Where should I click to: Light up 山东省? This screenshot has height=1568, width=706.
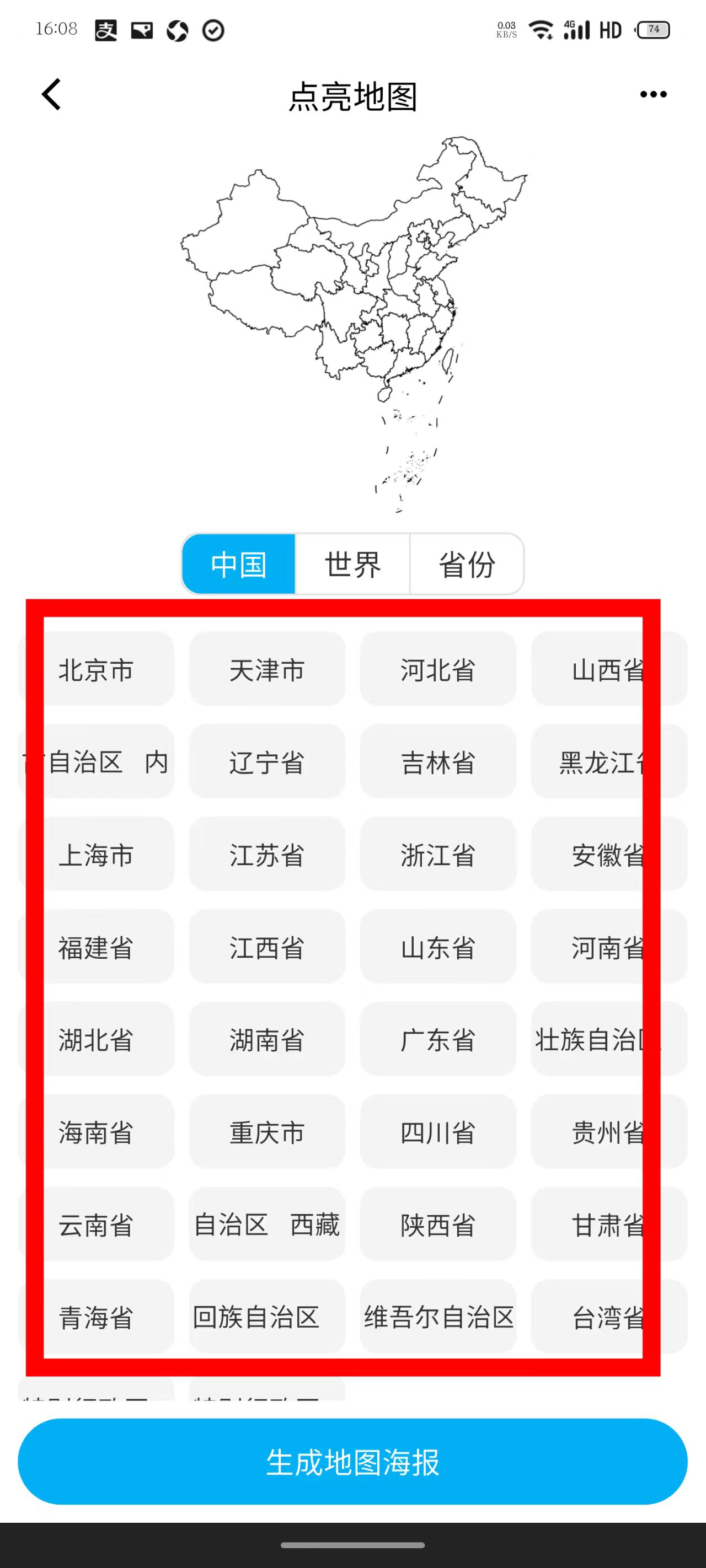[438, 947]
